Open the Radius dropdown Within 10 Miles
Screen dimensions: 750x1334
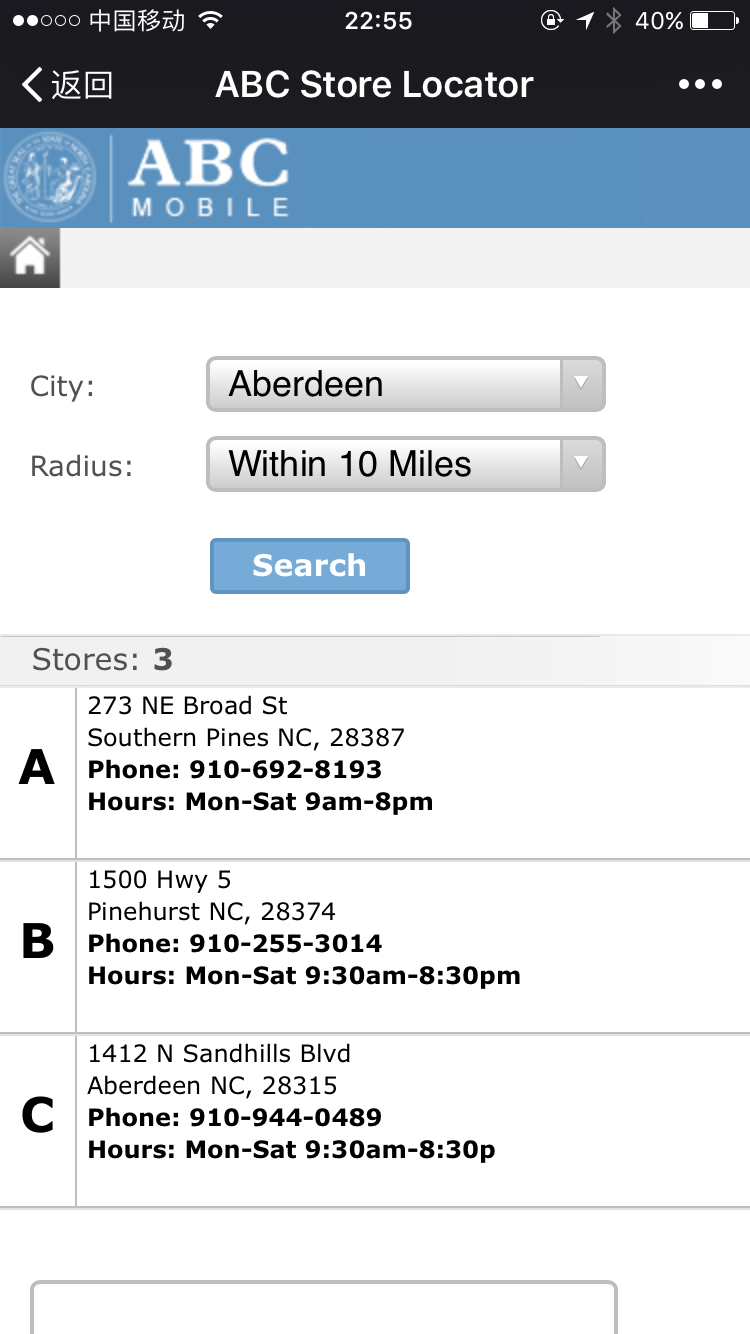pos(406,464)
